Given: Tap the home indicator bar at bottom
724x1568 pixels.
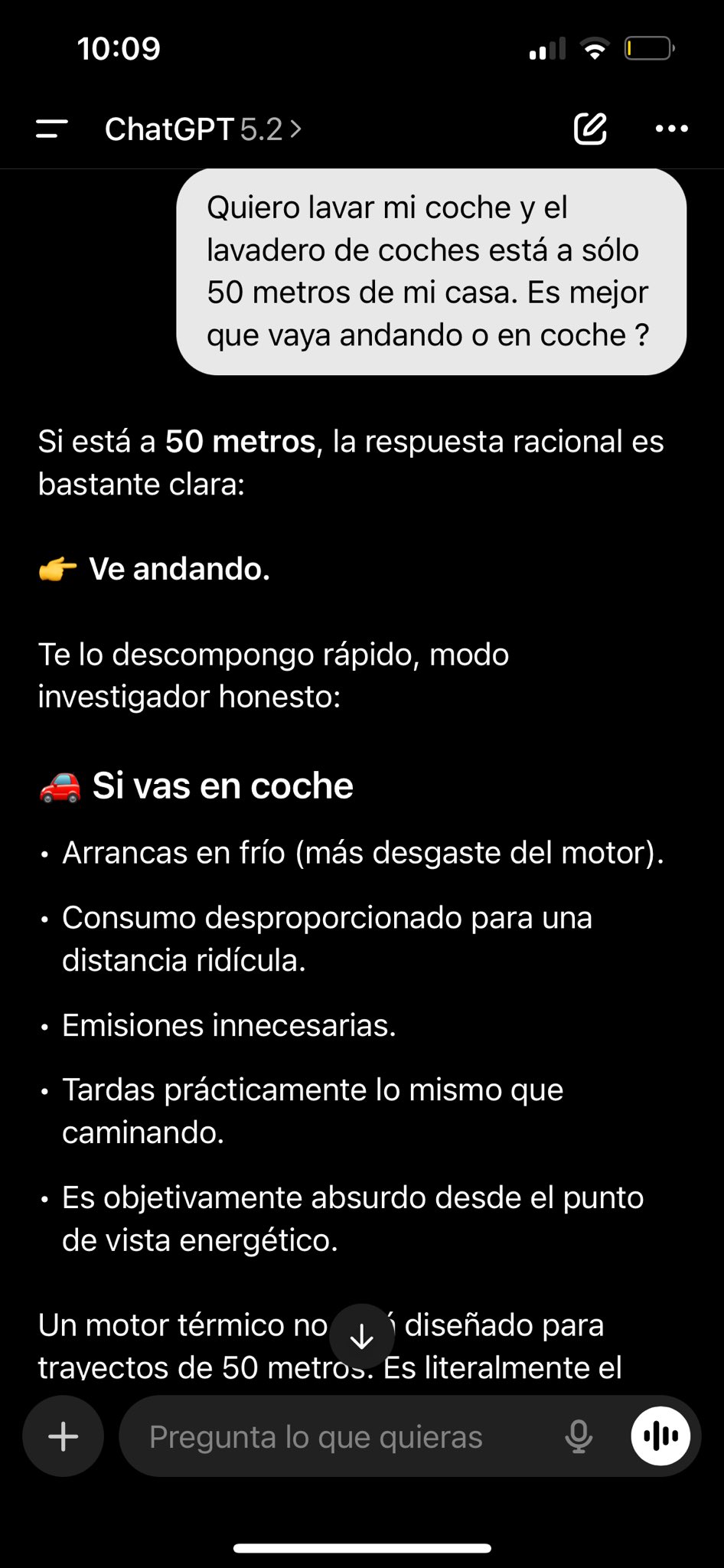Looking at the screenshot, I should pos(361,1547).
